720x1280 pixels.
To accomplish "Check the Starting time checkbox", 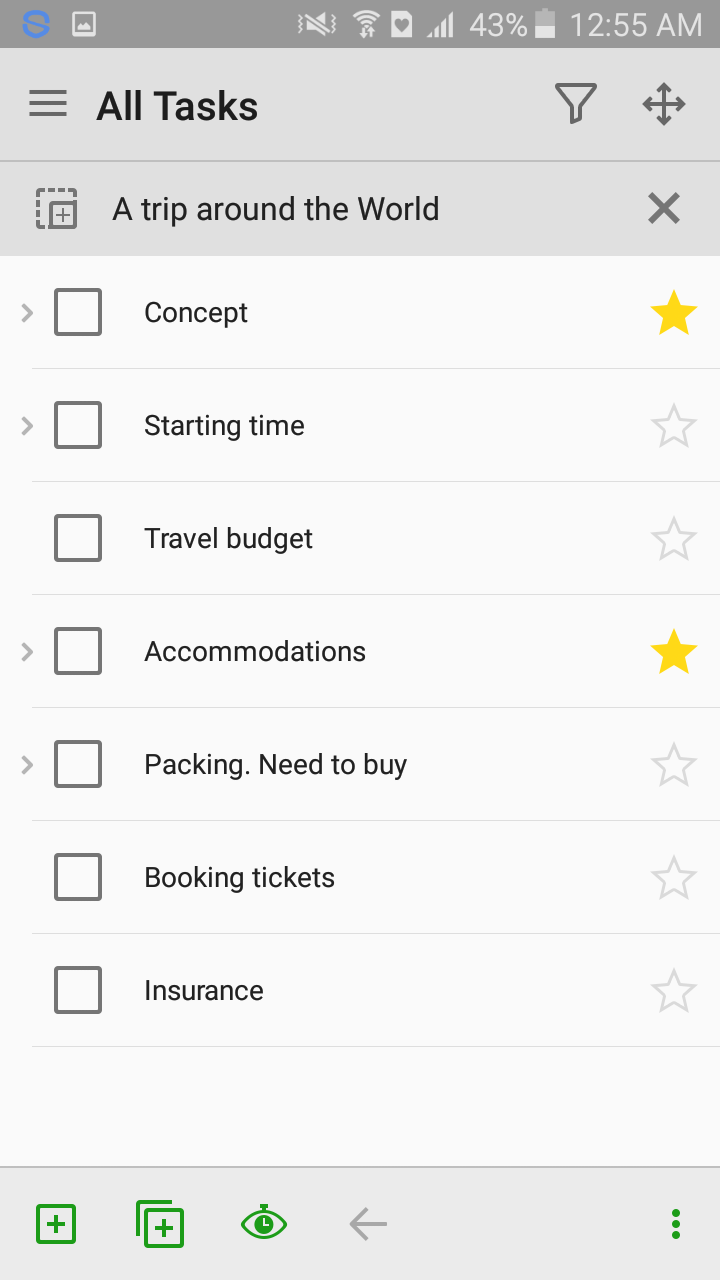I will coord(78,426).
